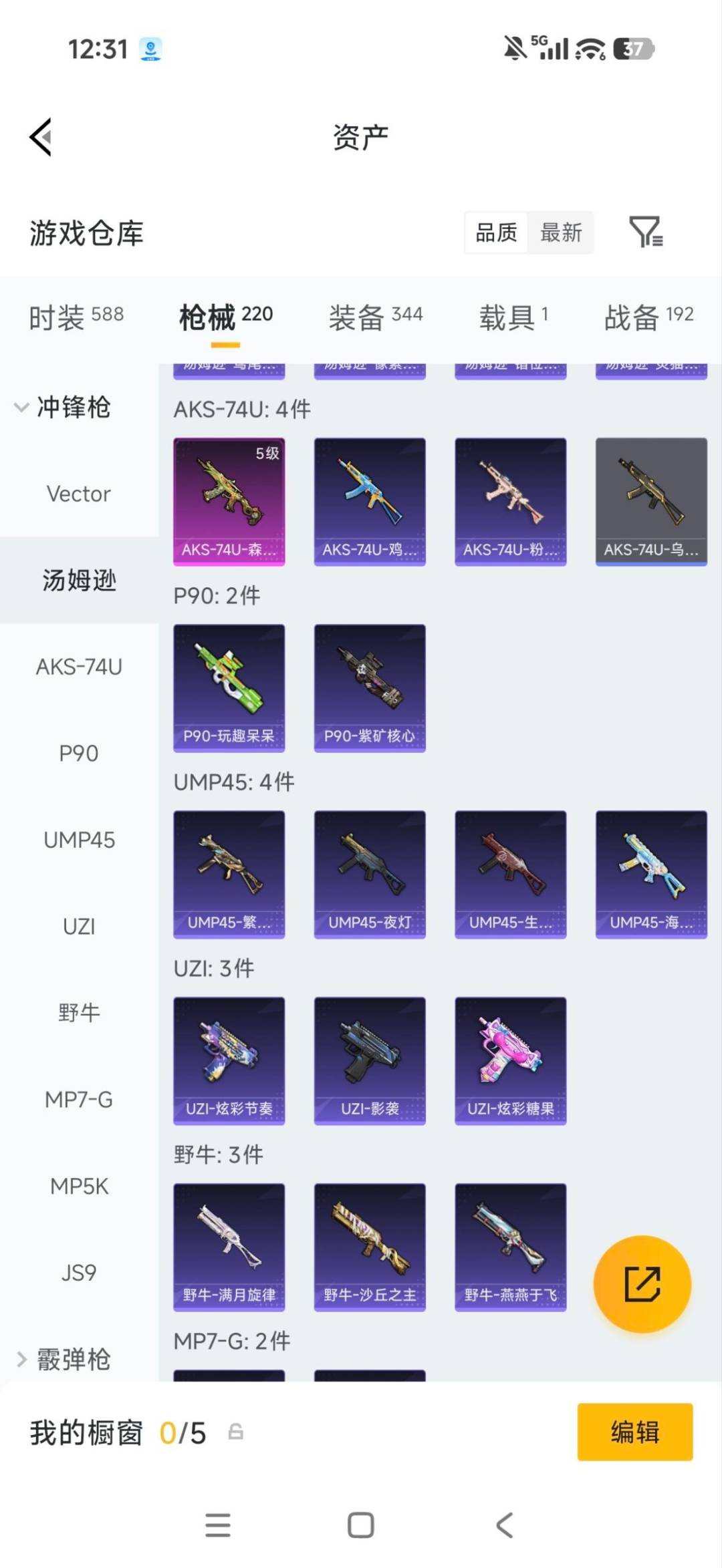Switch to the 时装 tab
The image size is (722, 1568).
click(x=76, y=317)
